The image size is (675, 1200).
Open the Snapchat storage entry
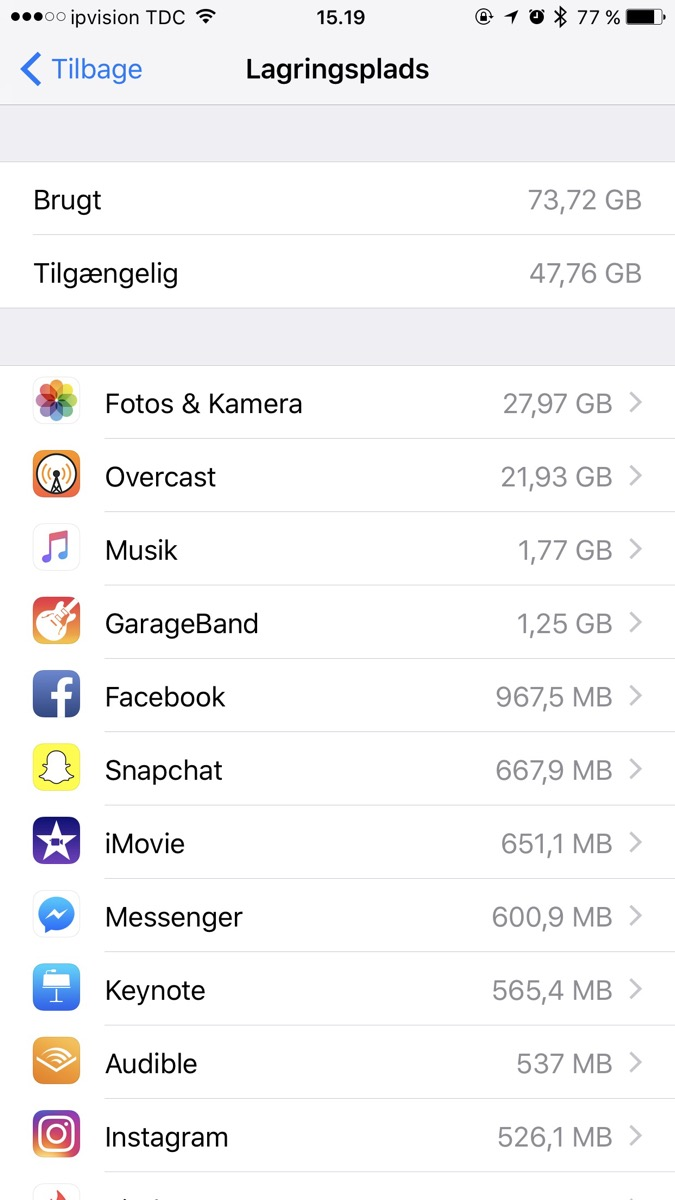coord(337,770)
